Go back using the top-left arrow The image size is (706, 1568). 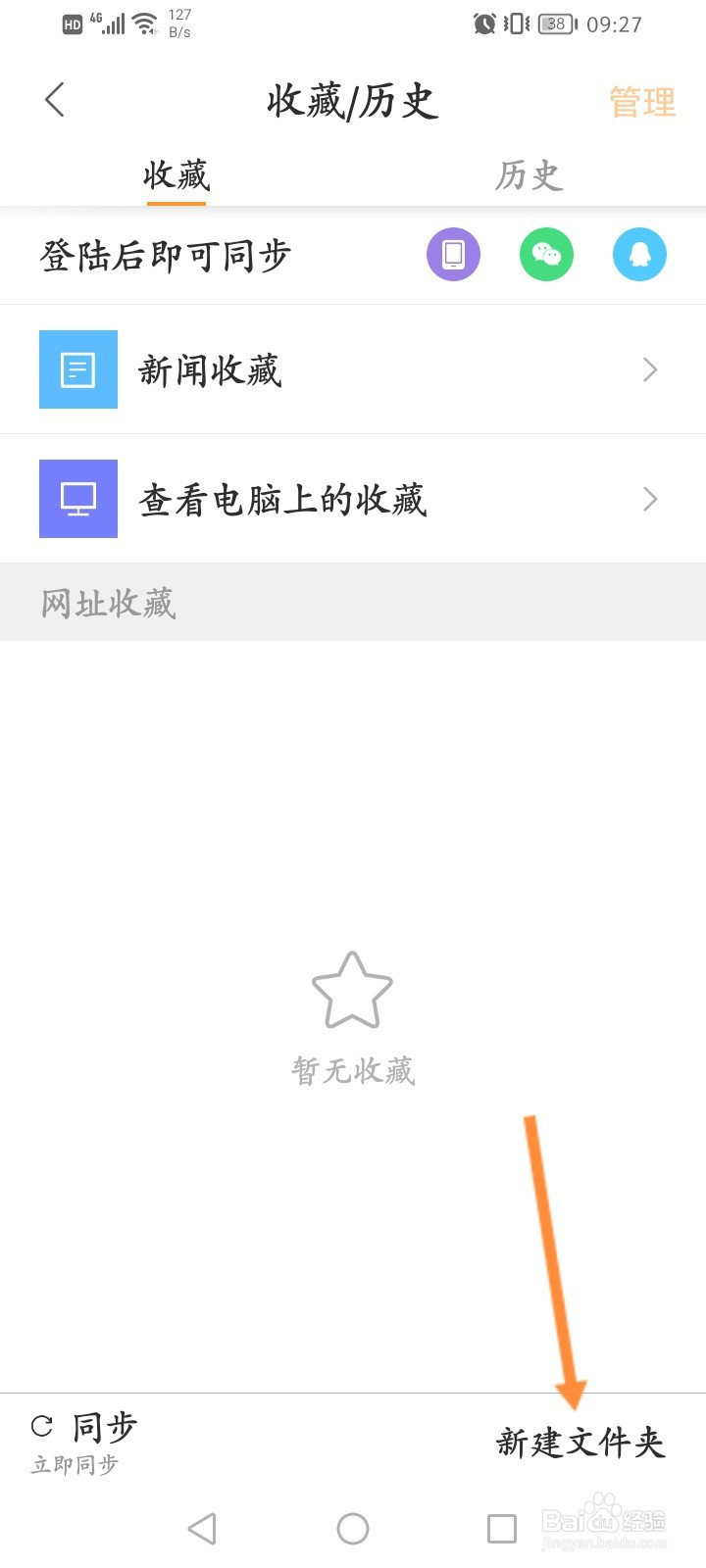pyautogui.click(x=55, y=100)
